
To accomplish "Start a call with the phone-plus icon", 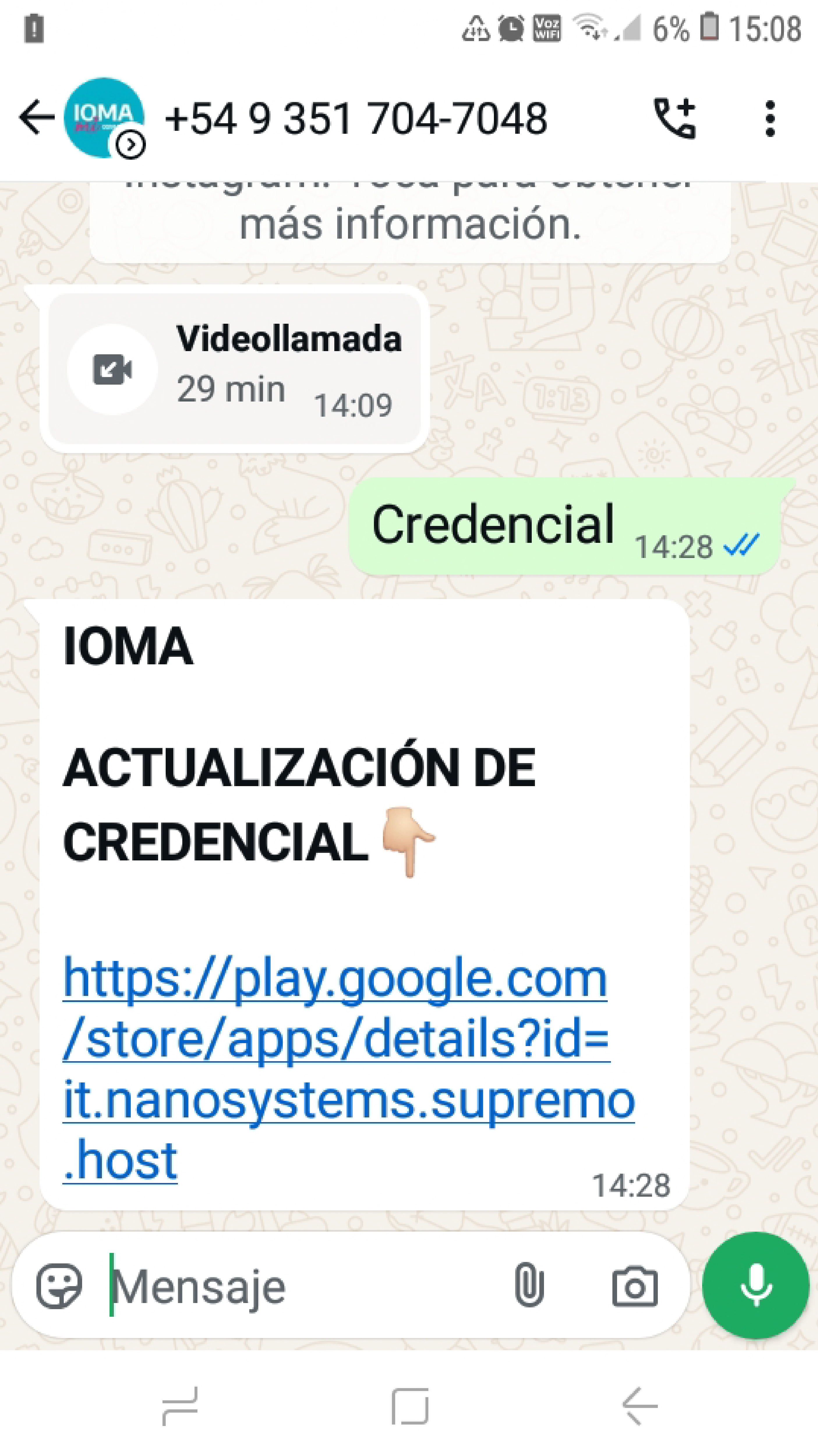I will (675, 117).
